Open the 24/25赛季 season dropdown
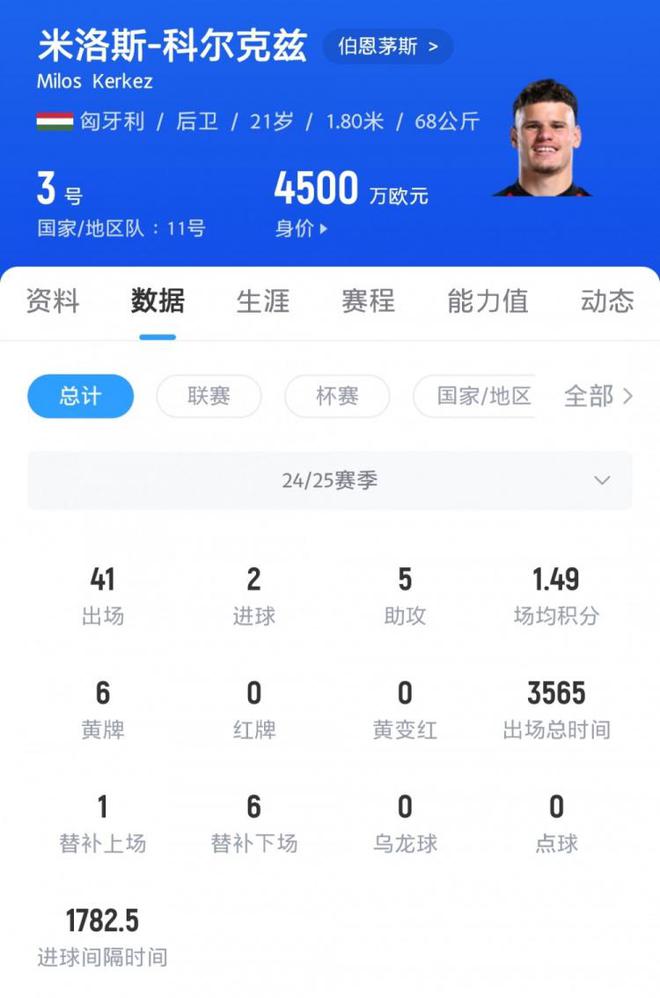The width and height of the screenshot is (660, 998). pyautogui.click(x=330, y=481)
